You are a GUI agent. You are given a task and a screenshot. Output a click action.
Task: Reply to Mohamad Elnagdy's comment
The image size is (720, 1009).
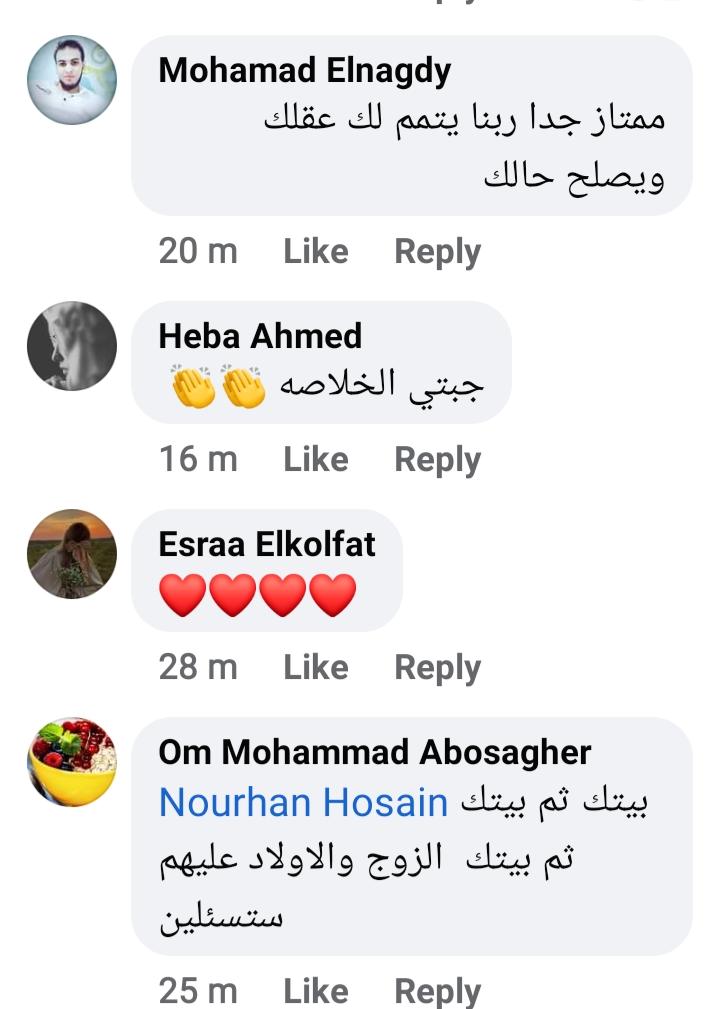pos(437,251)
